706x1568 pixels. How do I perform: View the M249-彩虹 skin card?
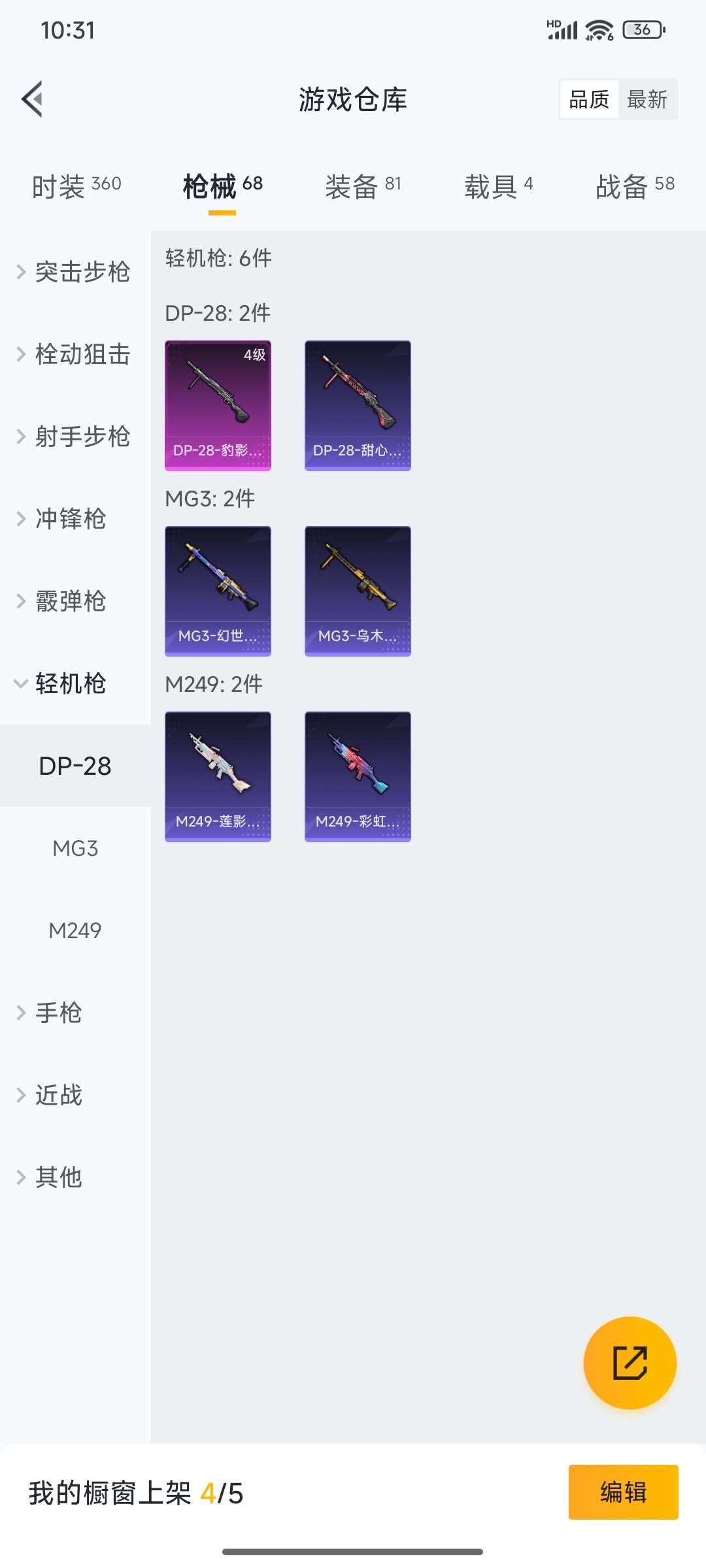pyautogui.click(x=358, y=776)
